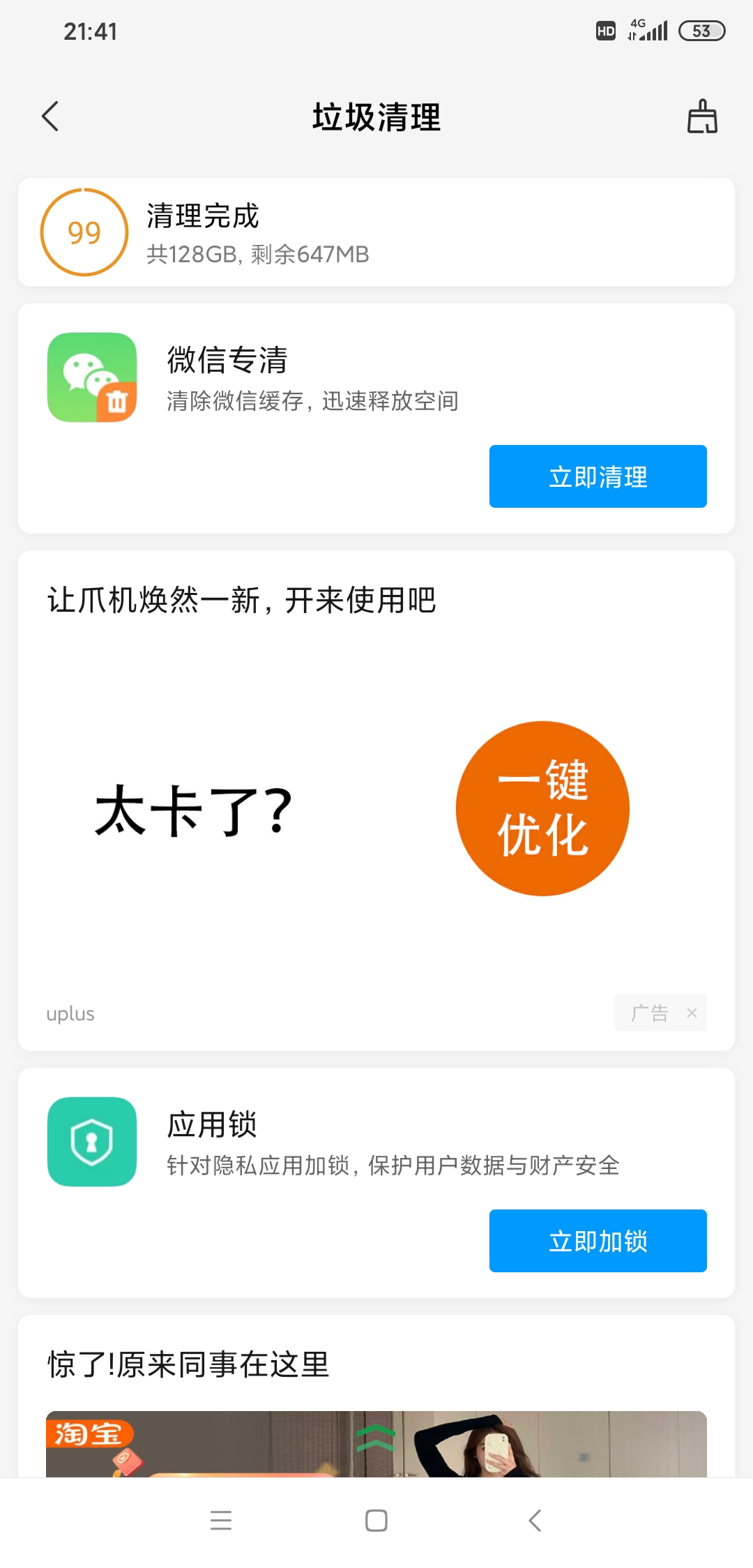Image resolution: width=753 pixels, height=1568 pixels.
Task: Tap the 一键优化 orange button
Action: tap(542, 808)
